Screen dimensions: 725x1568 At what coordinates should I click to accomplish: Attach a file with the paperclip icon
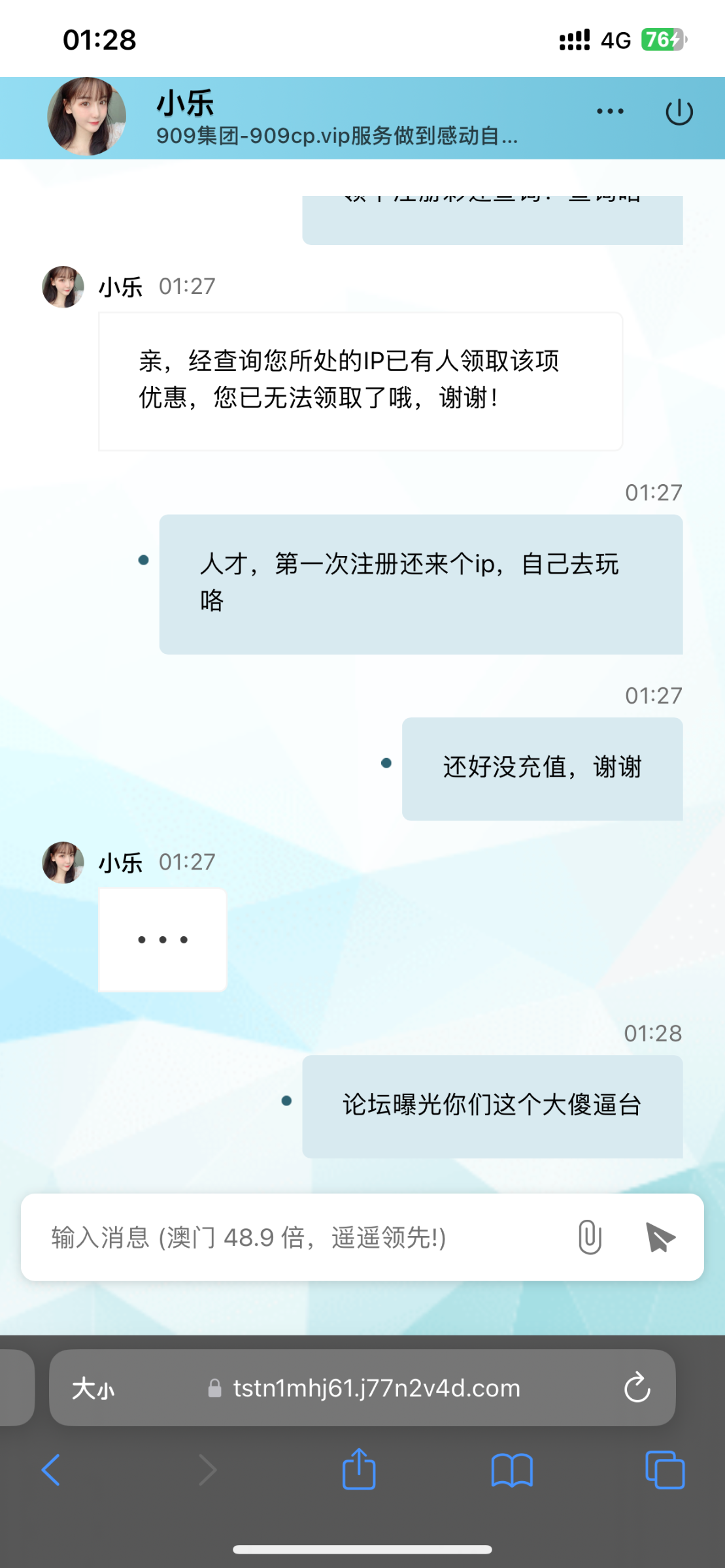click(x=590, y=1237)
